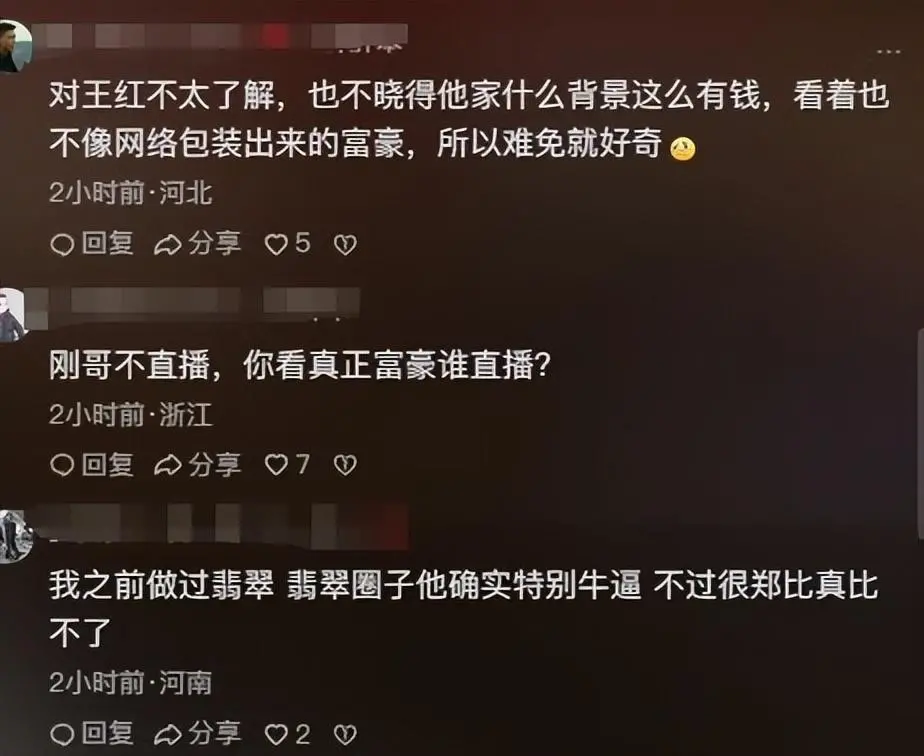Dislike the 河南 user's comment
Image resolution: width=924 pixels, height=756 pixels.
click(345, 735)
